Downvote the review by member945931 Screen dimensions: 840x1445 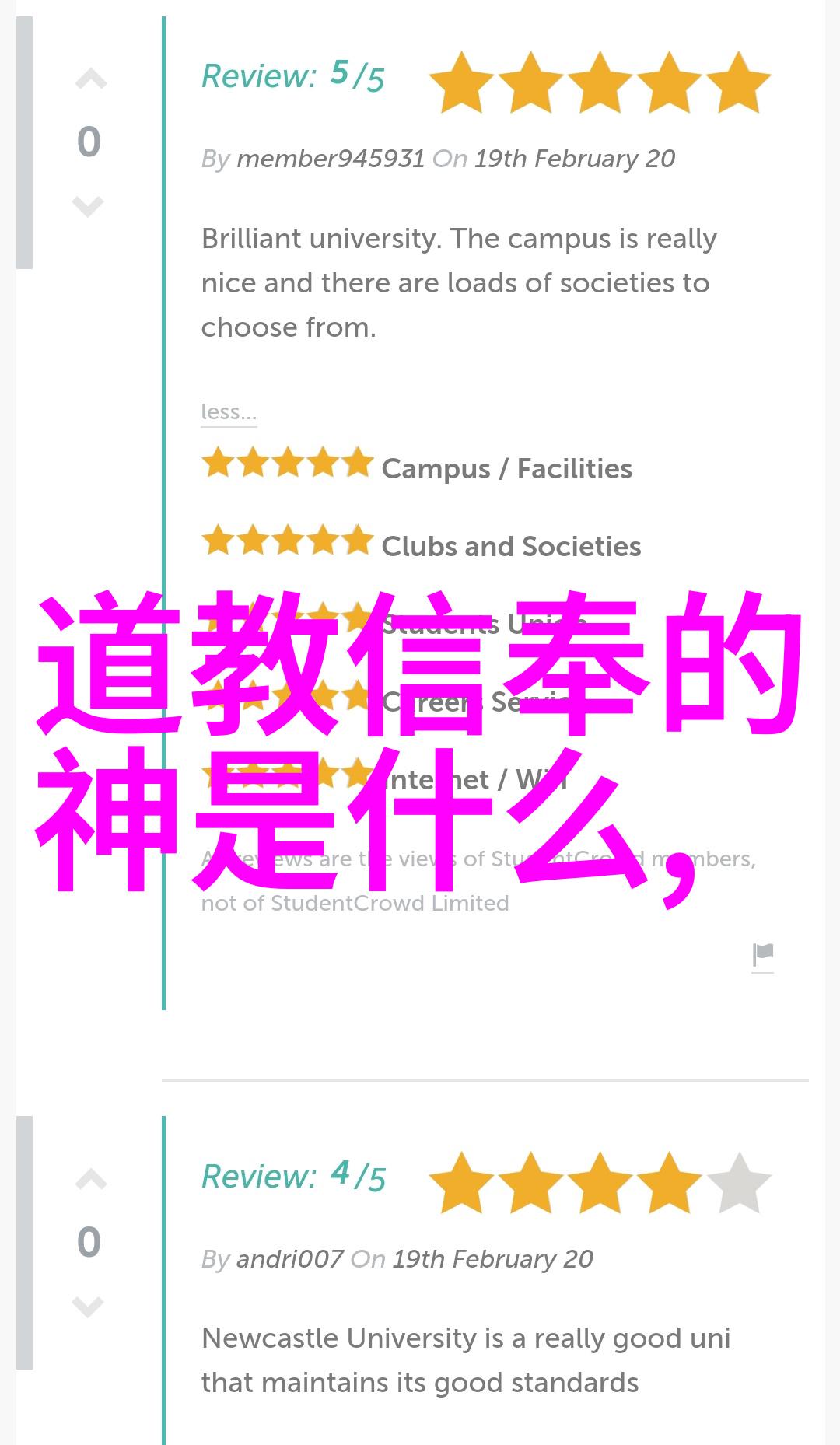coord(88,206)
